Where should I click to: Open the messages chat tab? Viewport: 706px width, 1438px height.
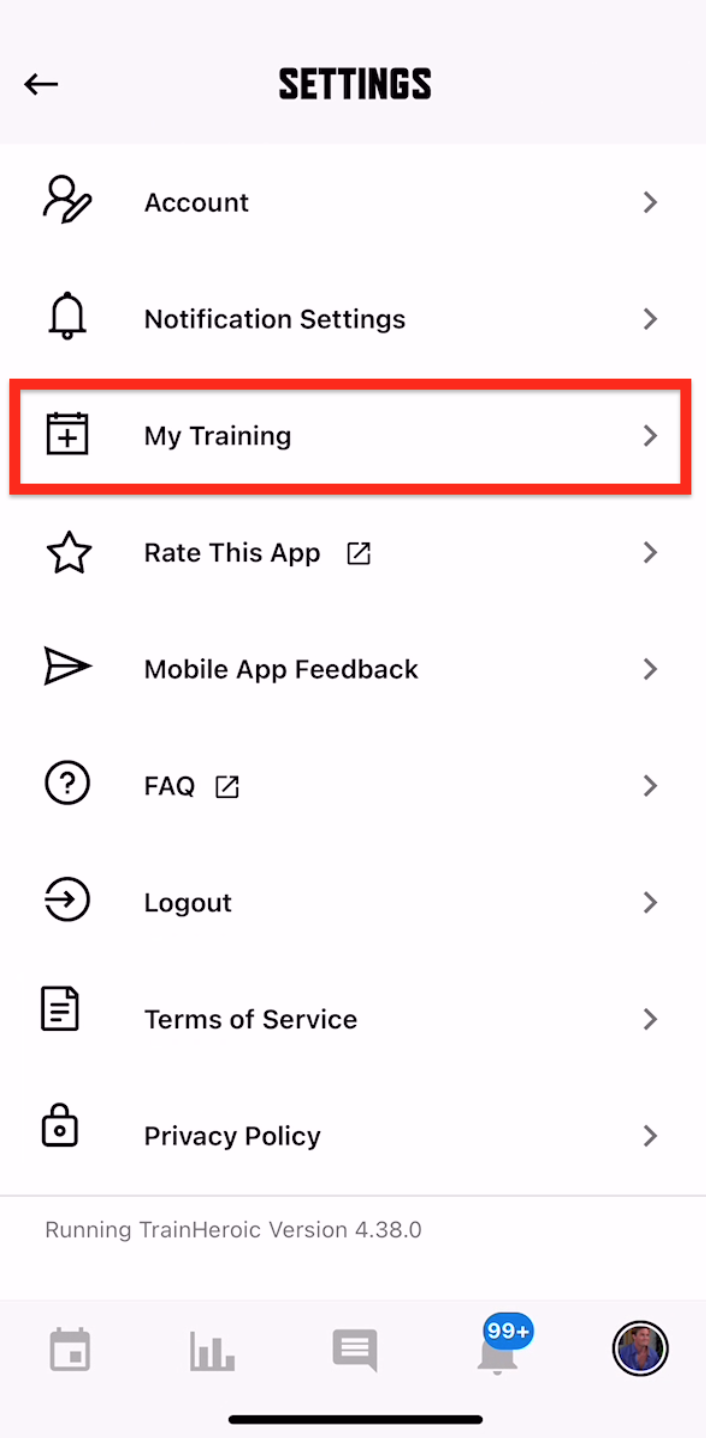(355, 1351)
